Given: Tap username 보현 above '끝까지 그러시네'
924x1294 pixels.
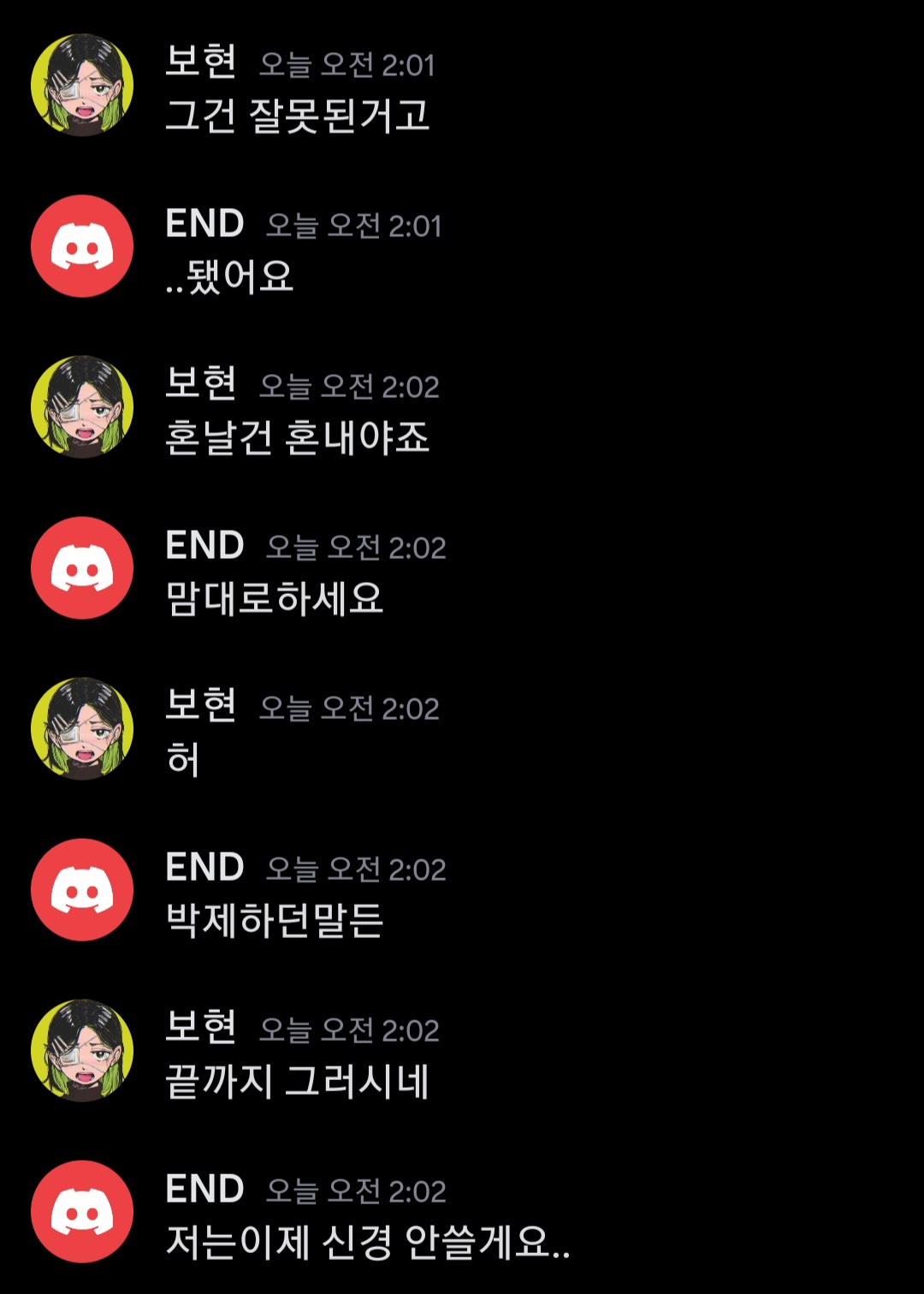Looking at the screenshot, I should click(x=200, y=1027).
